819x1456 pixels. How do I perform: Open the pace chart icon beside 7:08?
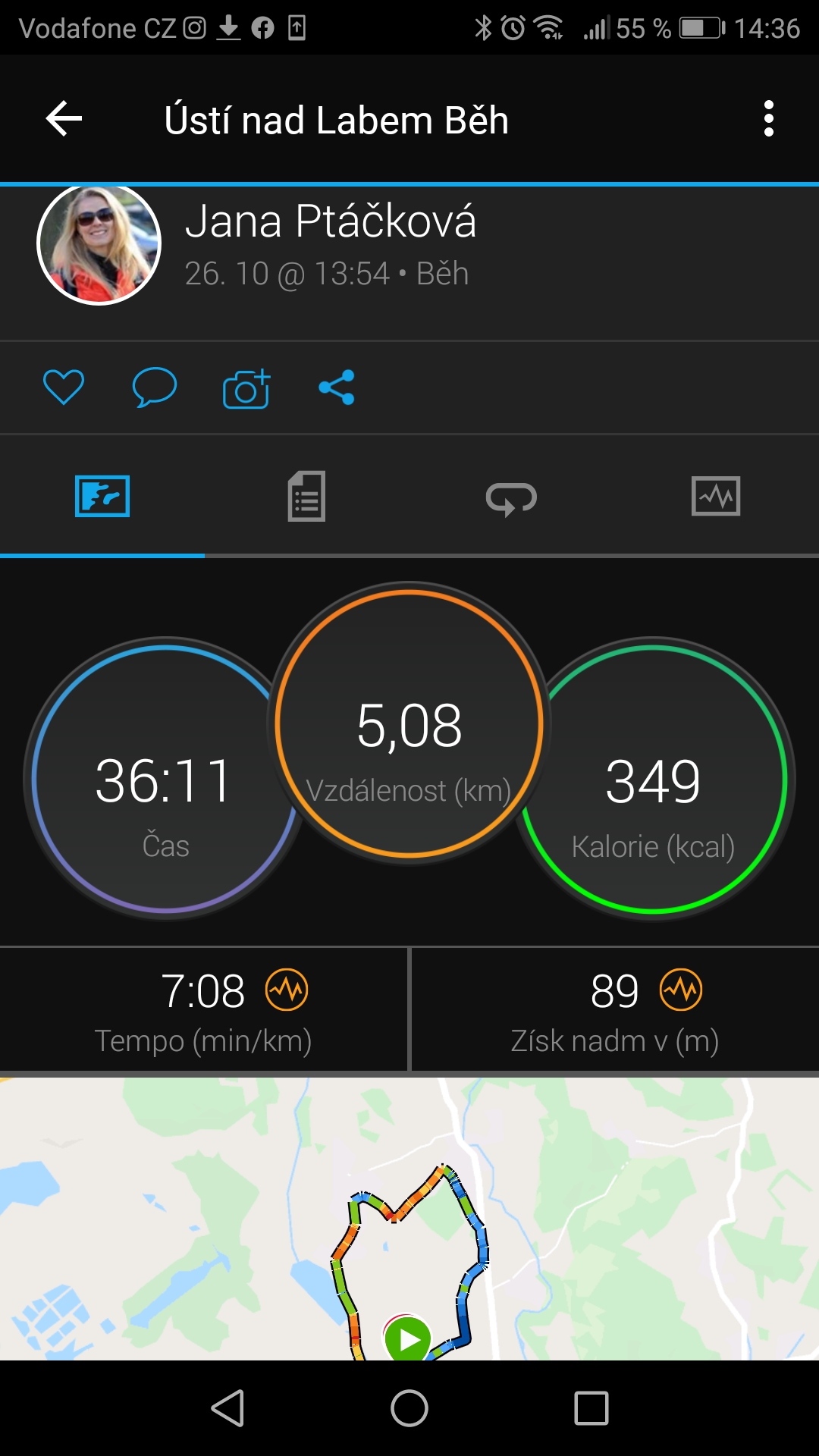tap(287, 990)
